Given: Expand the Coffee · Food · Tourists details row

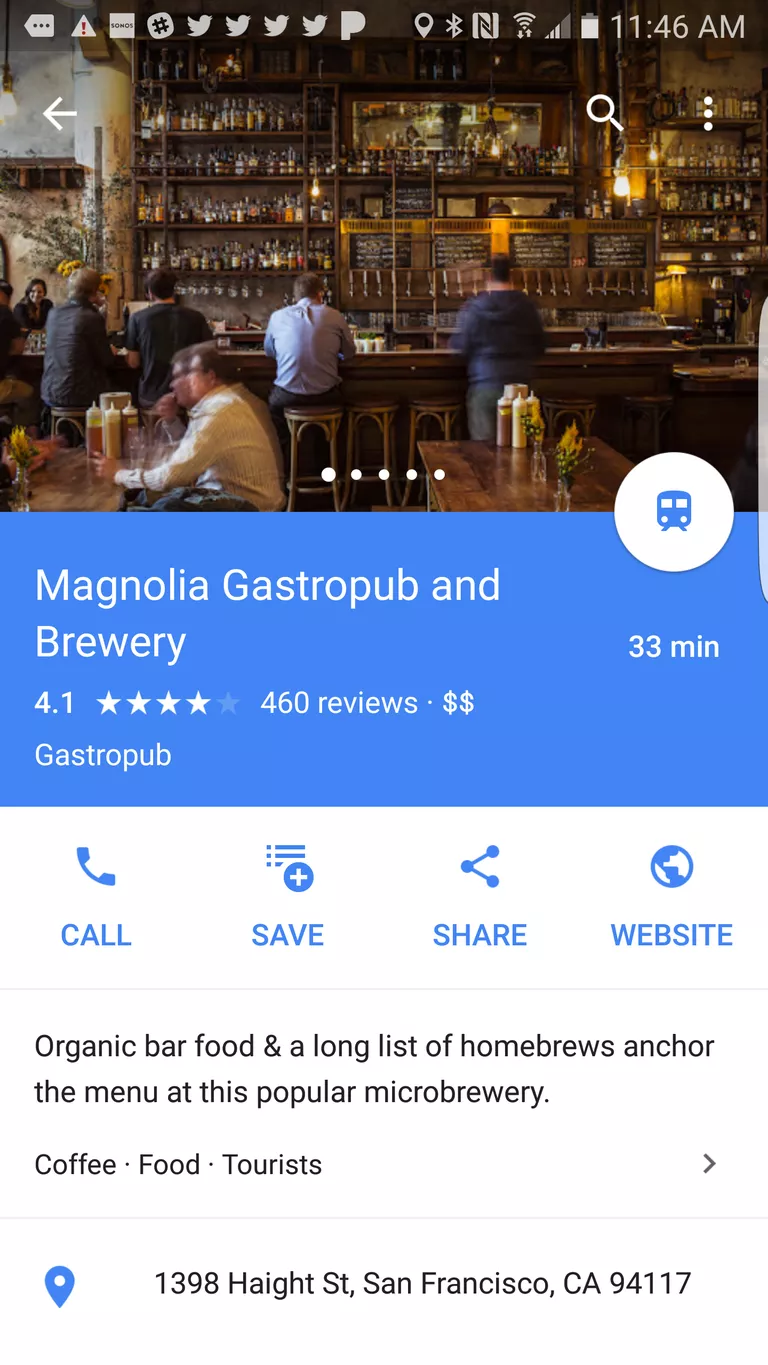Looking at the screenshot, I should coord(384,1164).
